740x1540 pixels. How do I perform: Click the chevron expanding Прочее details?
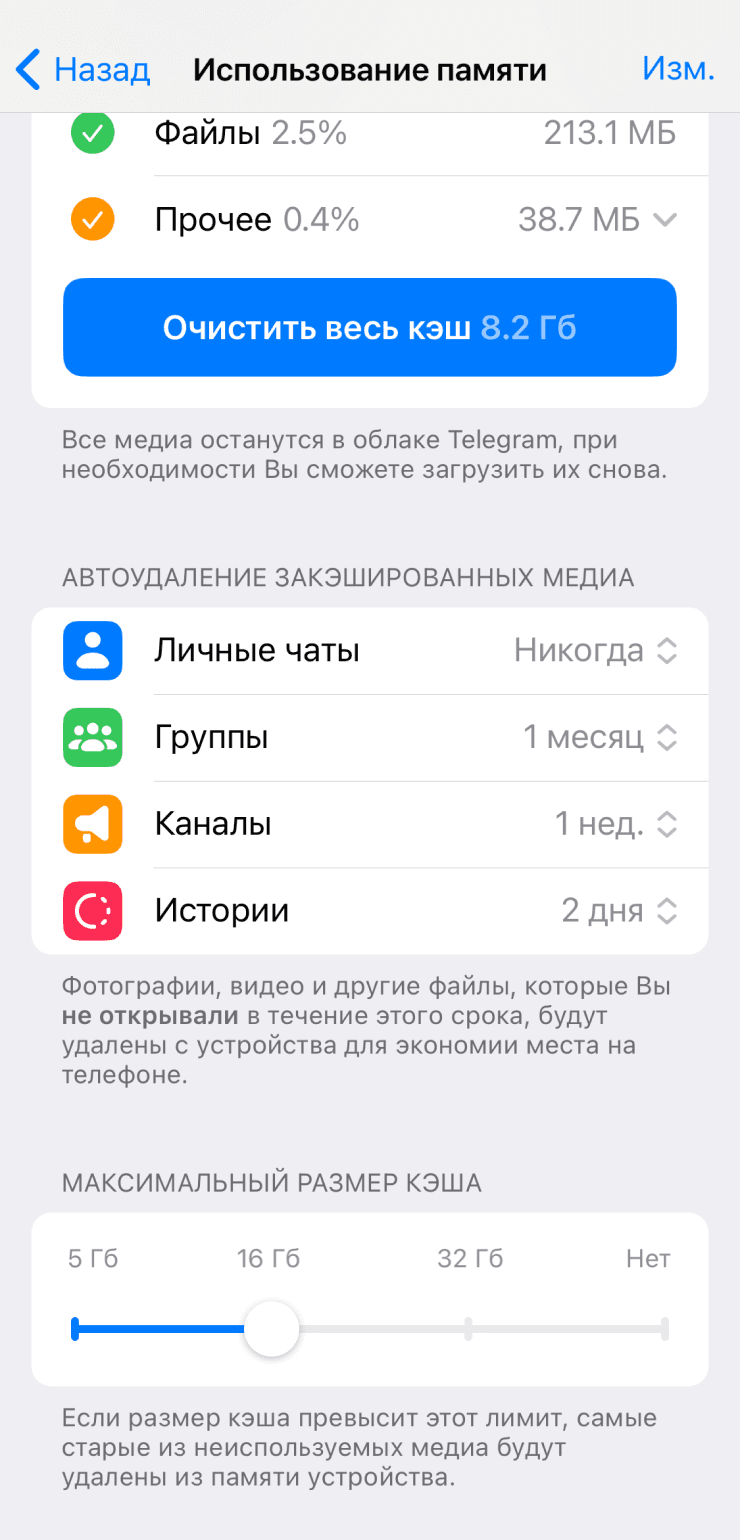pos(665,221)
